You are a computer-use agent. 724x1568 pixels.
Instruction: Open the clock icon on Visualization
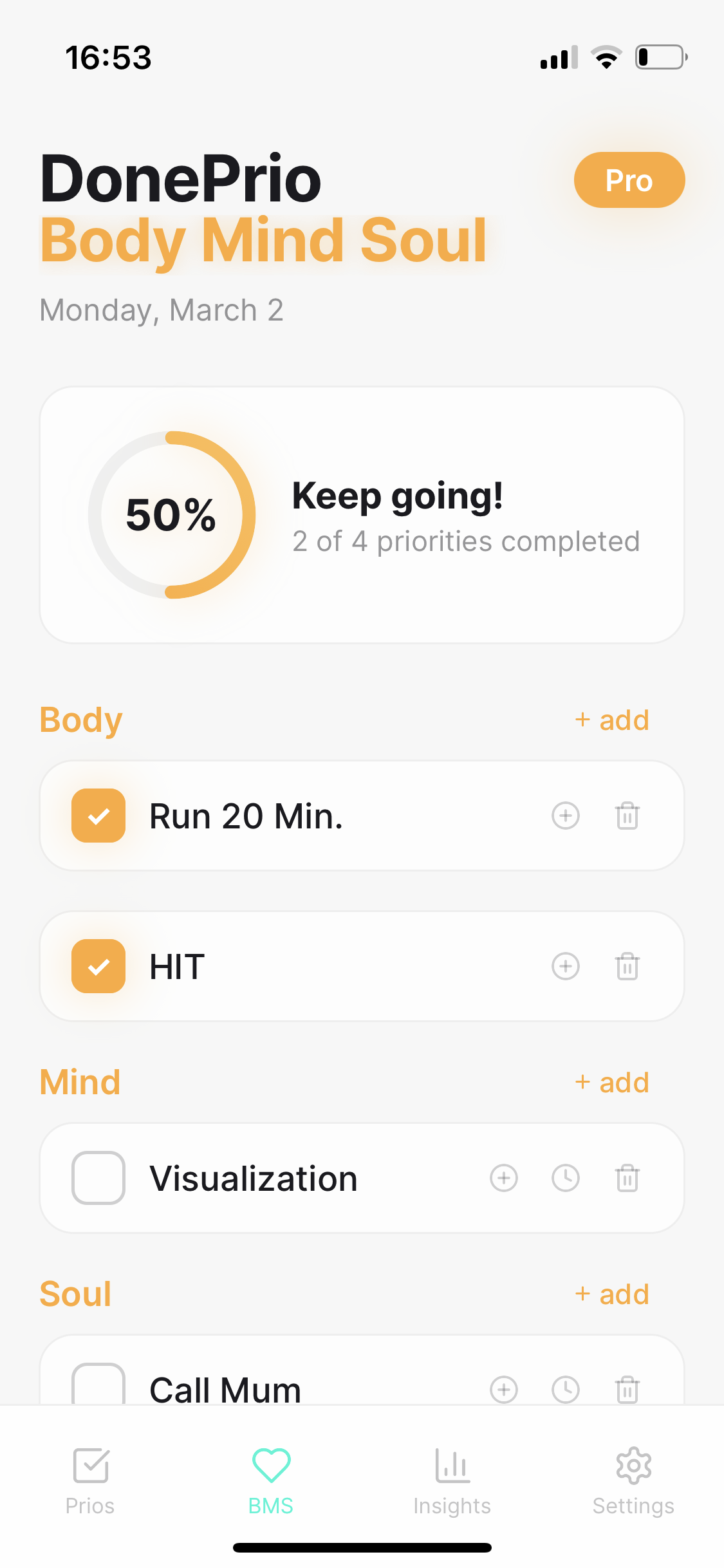pos(566,1178)
